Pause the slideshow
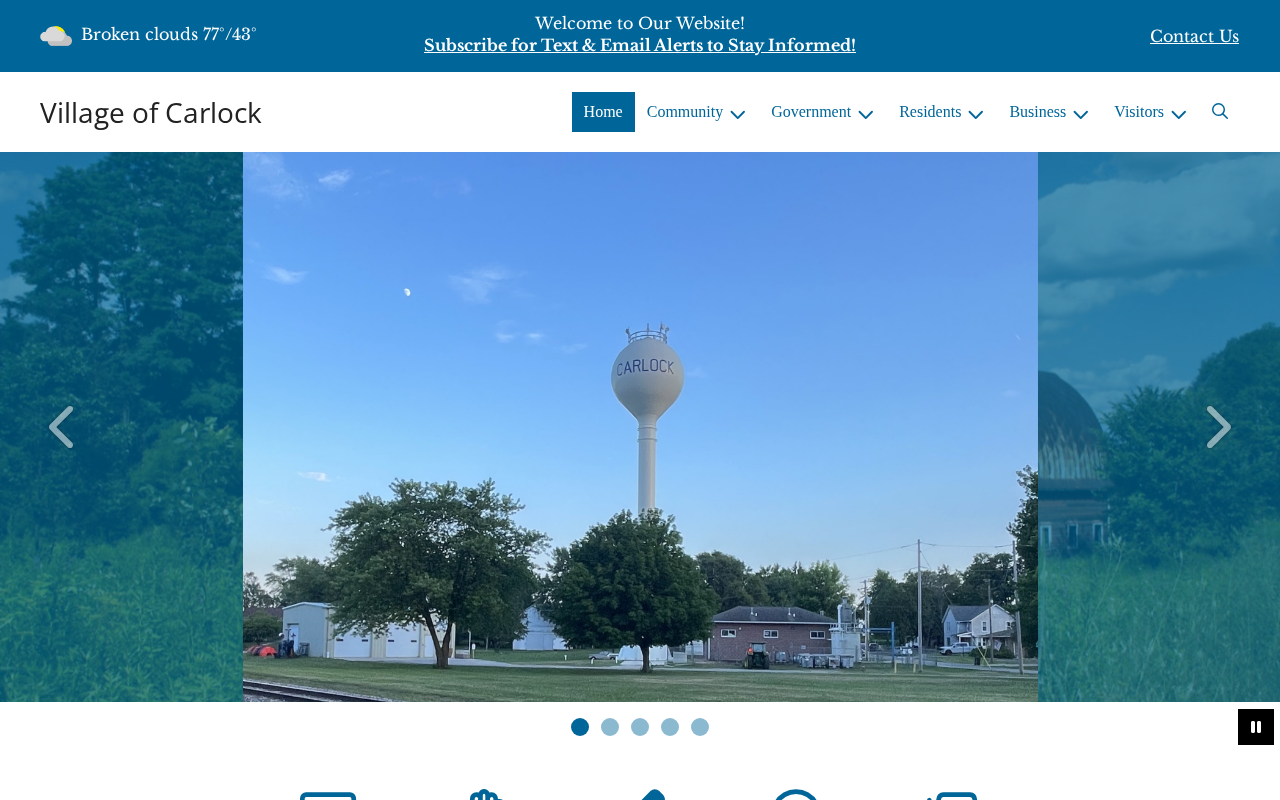The image size is (1280, 800). (1255, 727)
